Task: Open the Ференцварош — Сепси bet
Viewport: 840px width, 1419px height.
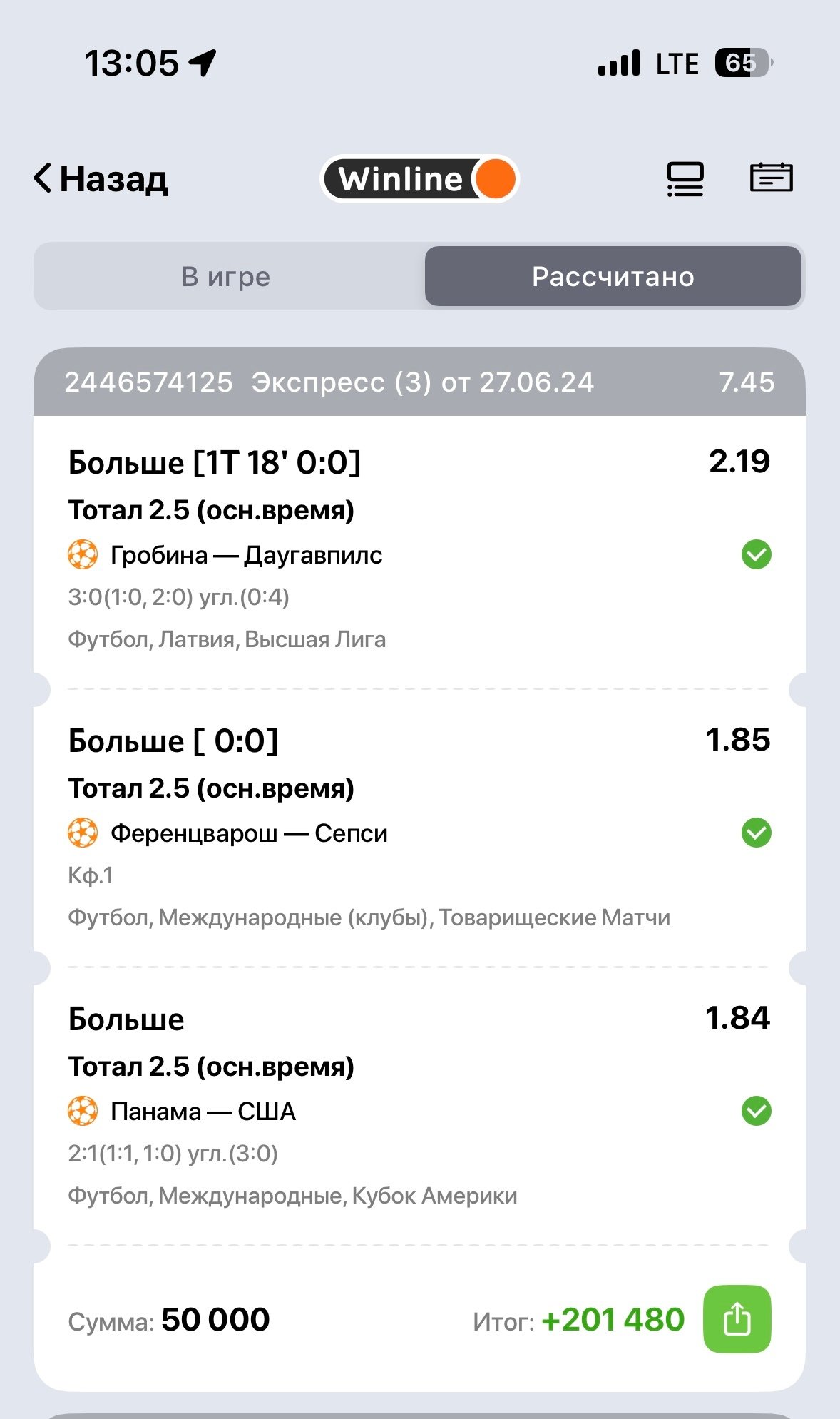Action: pyautogui.click(x=249, y=833)
